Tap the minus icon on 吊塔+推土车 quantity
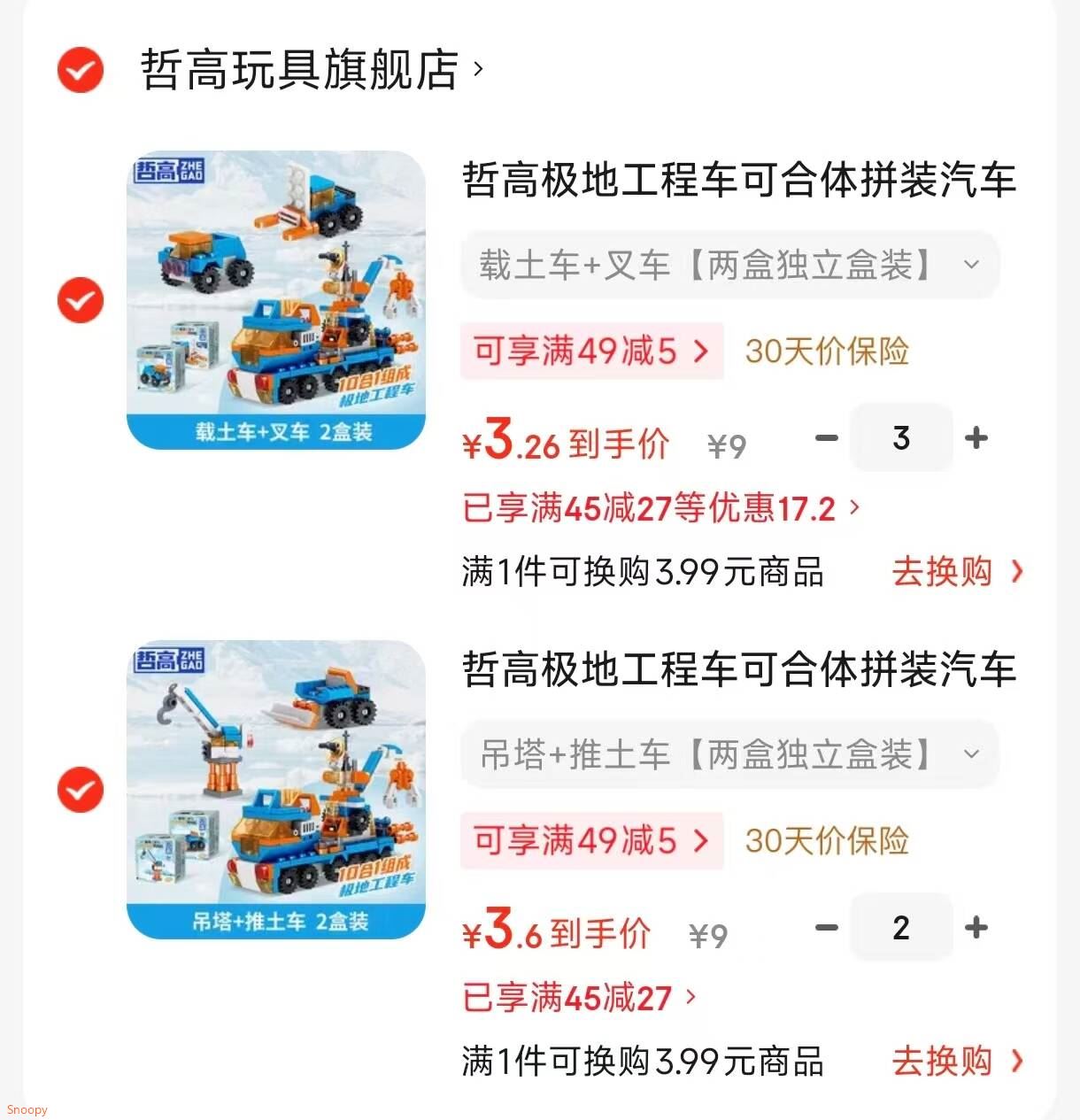The height and width of the screenshot is (1120, 1080). pyautogui.click(x=827, y=927)
